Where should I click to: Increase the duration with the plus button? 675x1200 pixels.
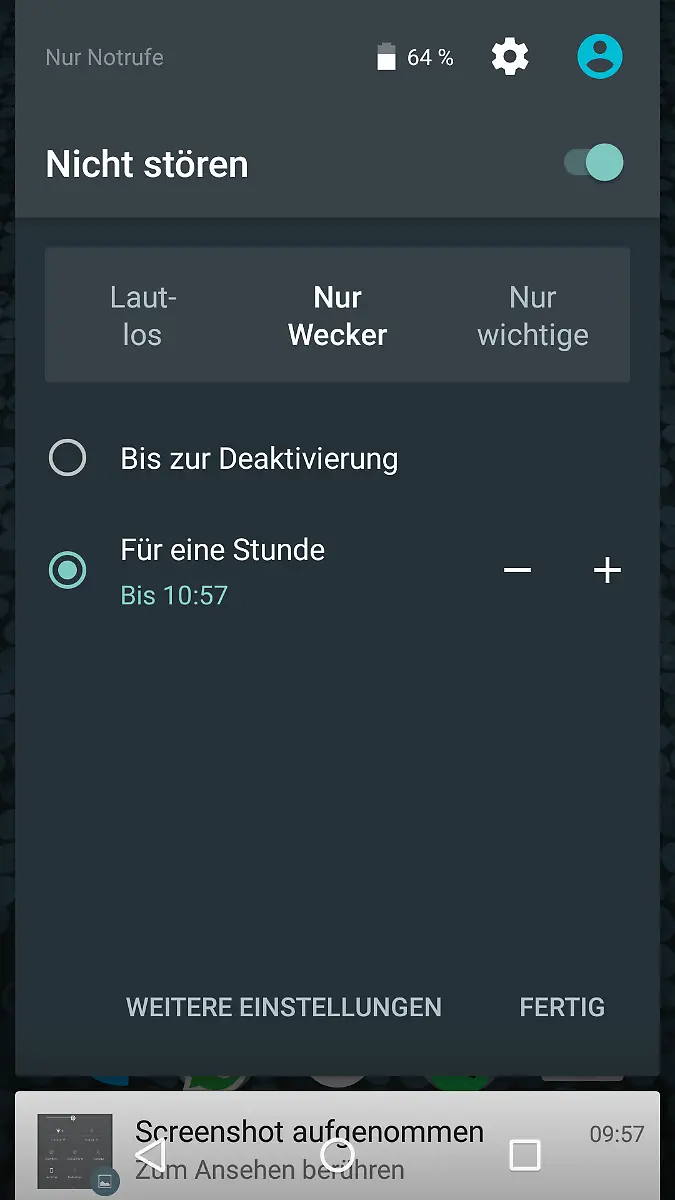coord(607,570)
